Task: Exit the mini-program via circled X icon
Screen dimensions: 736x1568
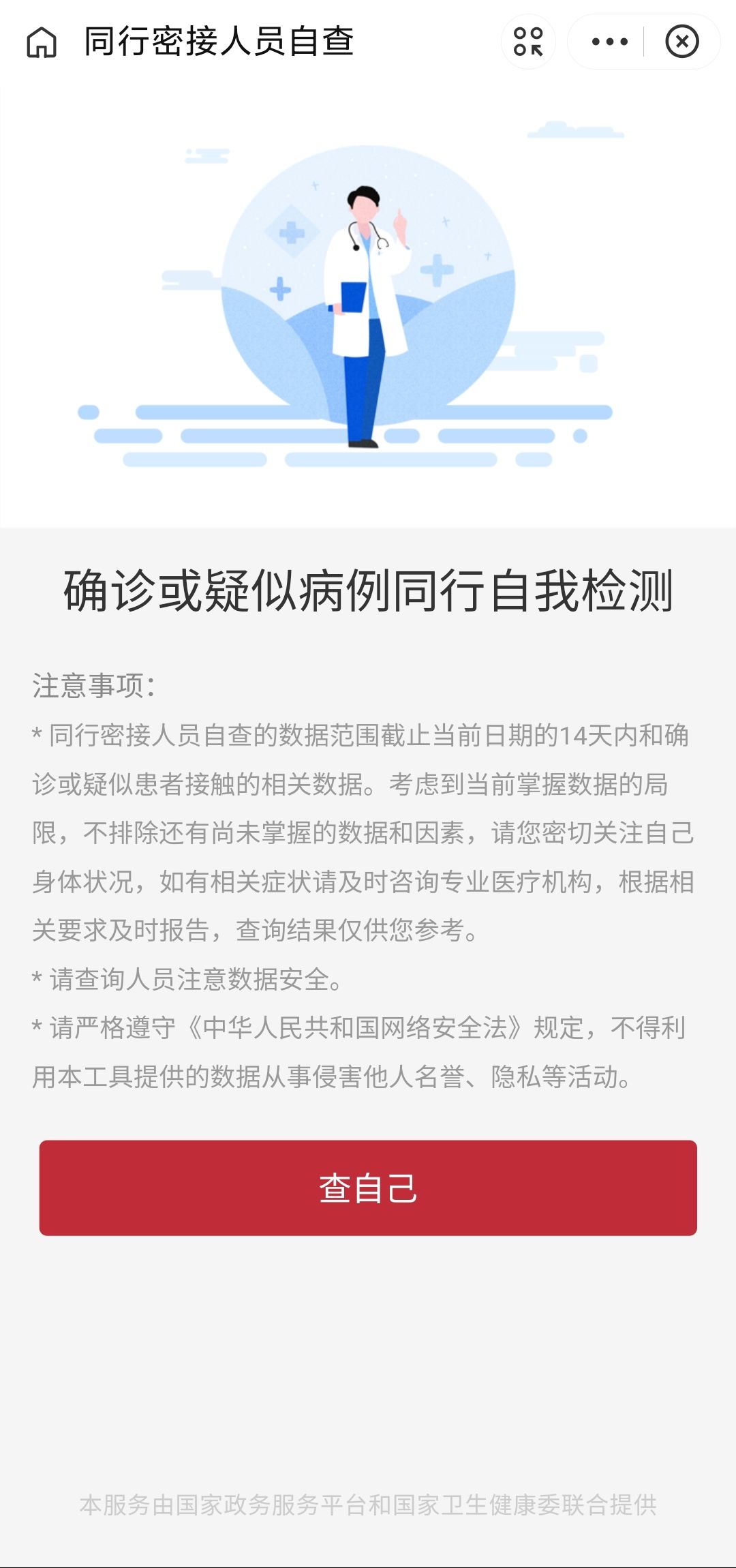Action: (x=683, y=42)
